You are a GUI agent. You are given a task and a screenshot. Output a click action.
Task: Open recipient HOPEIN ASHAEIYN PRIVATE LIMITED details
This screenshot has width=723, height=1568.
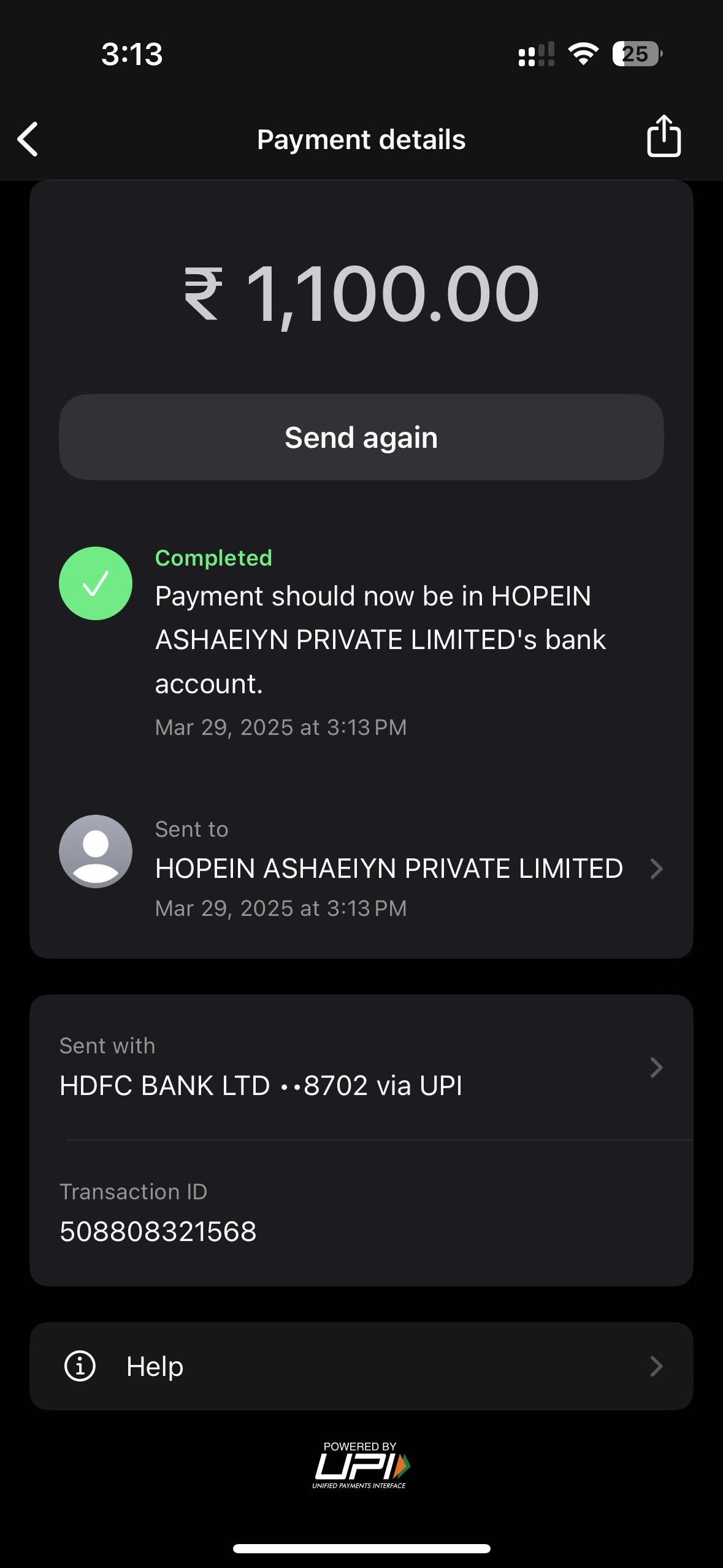(x=361, y=868)
